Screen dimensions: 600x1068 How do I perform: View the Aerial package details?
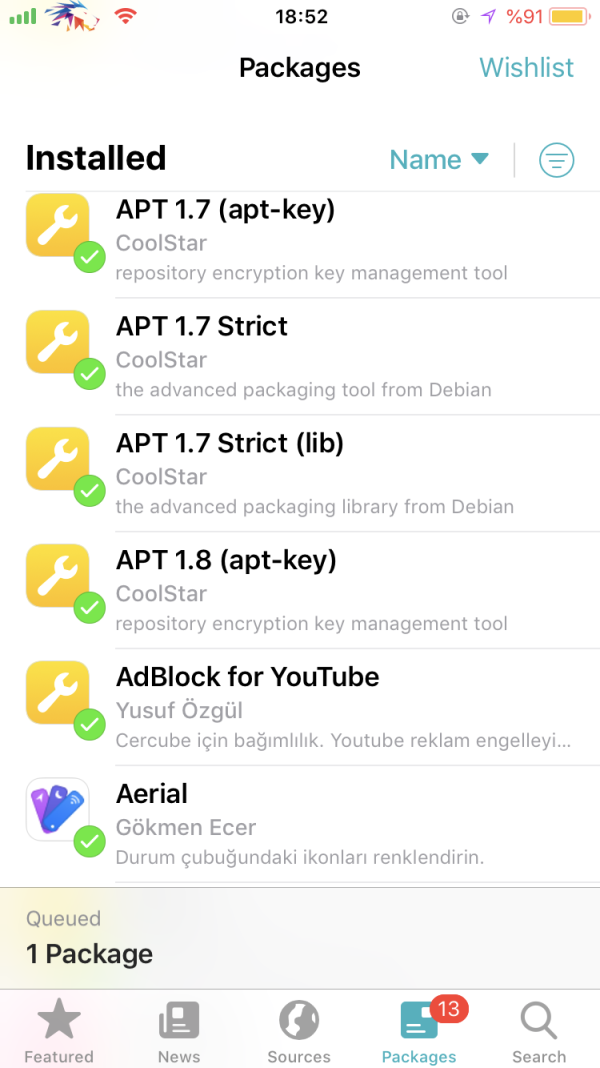tap(300, 824)
